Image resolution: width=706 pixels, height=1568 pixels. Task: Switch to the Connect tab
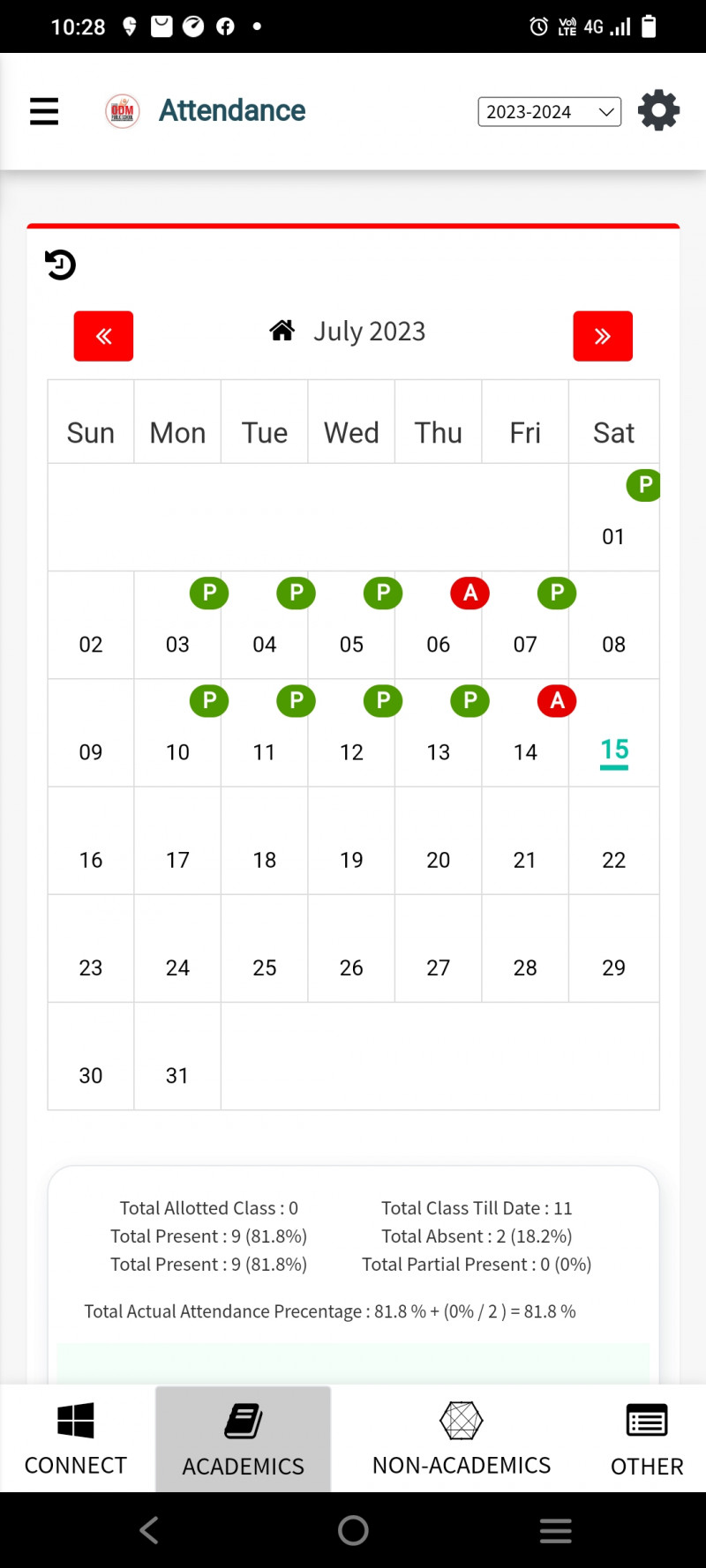pyautogui.click(x=76, y=1439)
